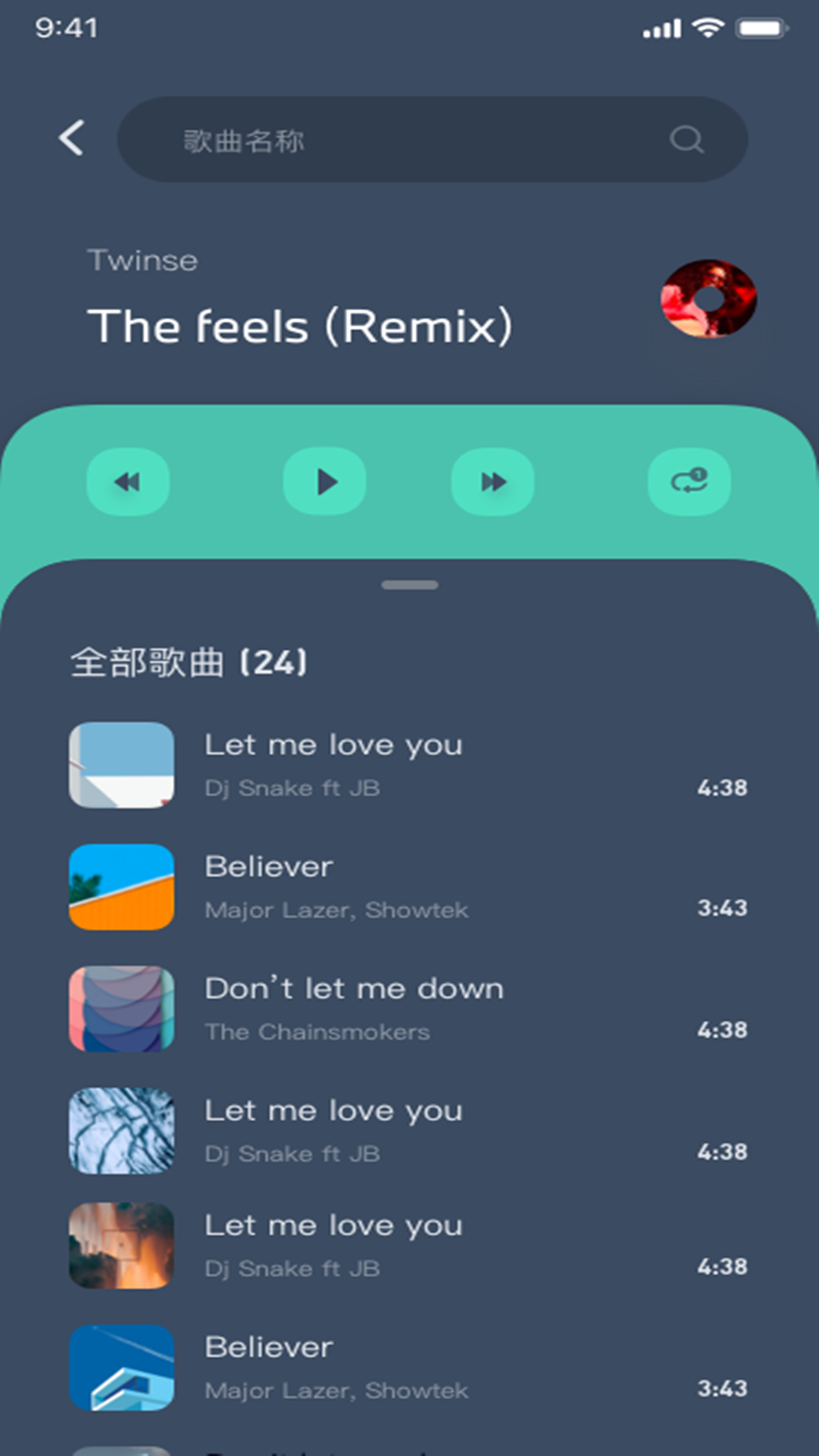Open the current track album disc
This screenshot has width=819, height=1456.
pyautogui.click(x=708, y=299)
